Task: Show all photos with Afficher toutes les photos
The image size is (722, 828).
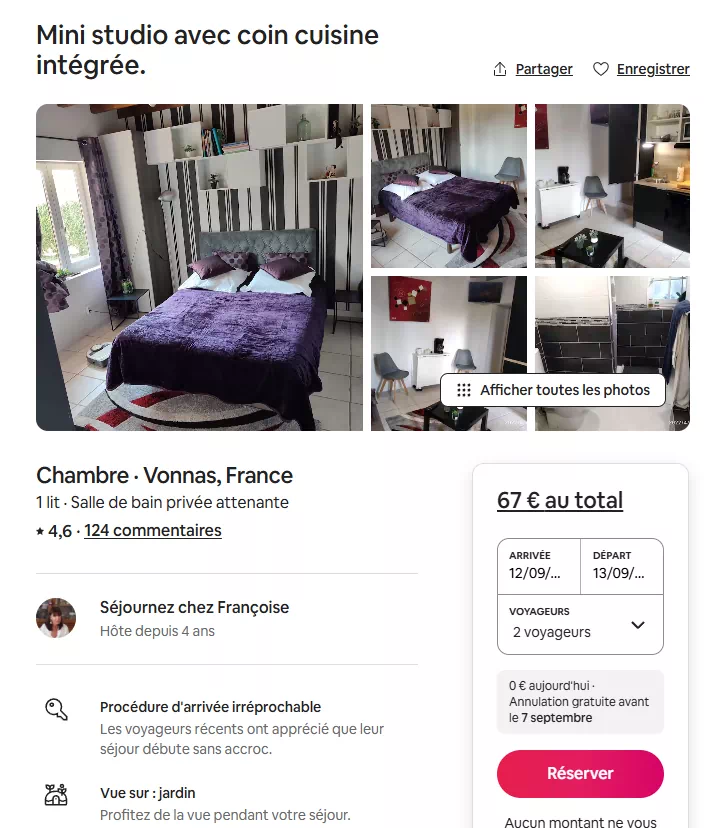Action: click(553, 390)
